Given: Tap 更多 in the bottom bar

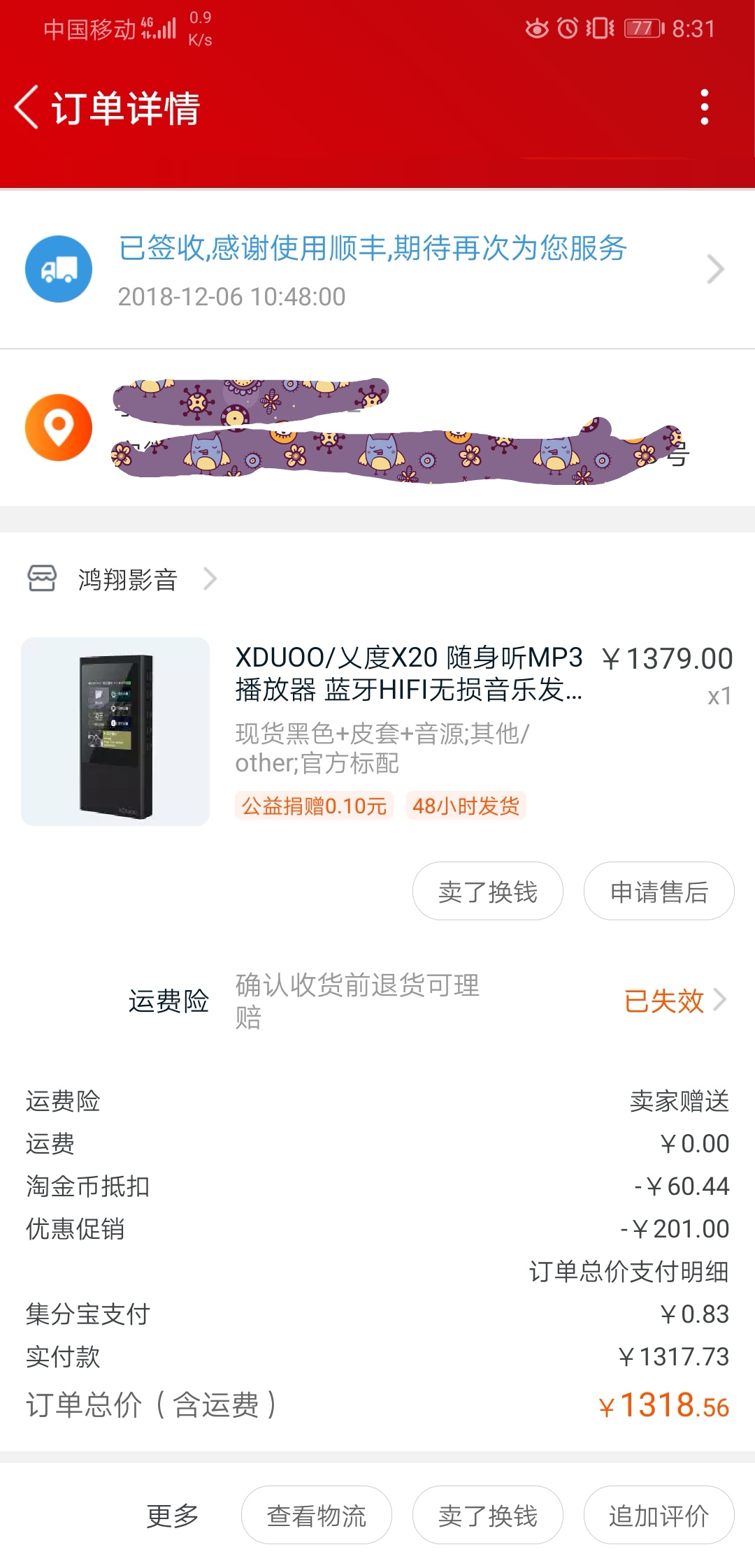Looking at the screenshot, I should tap(173, 1515).
